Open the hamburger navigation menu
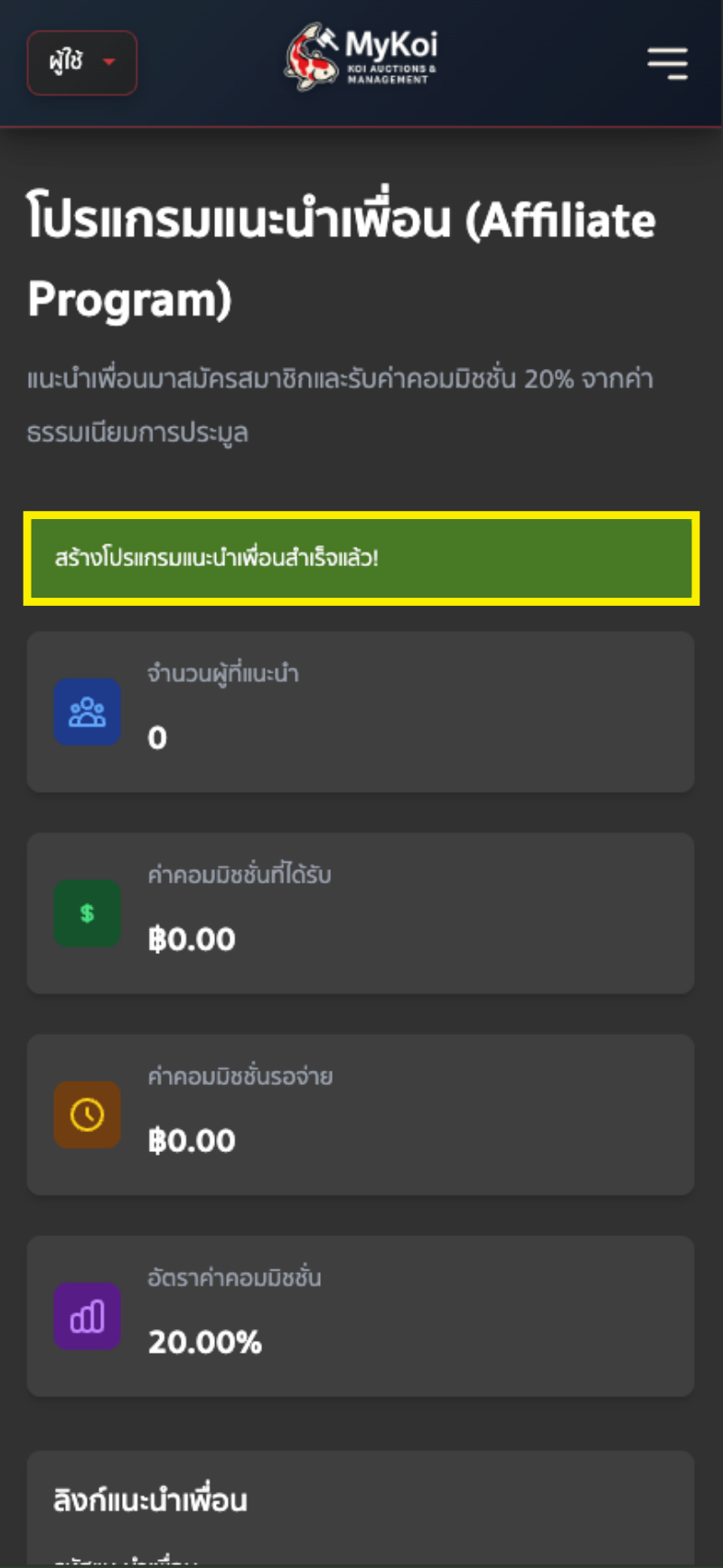Viewport: 723px width, 1568px height. tap(667, 62)
